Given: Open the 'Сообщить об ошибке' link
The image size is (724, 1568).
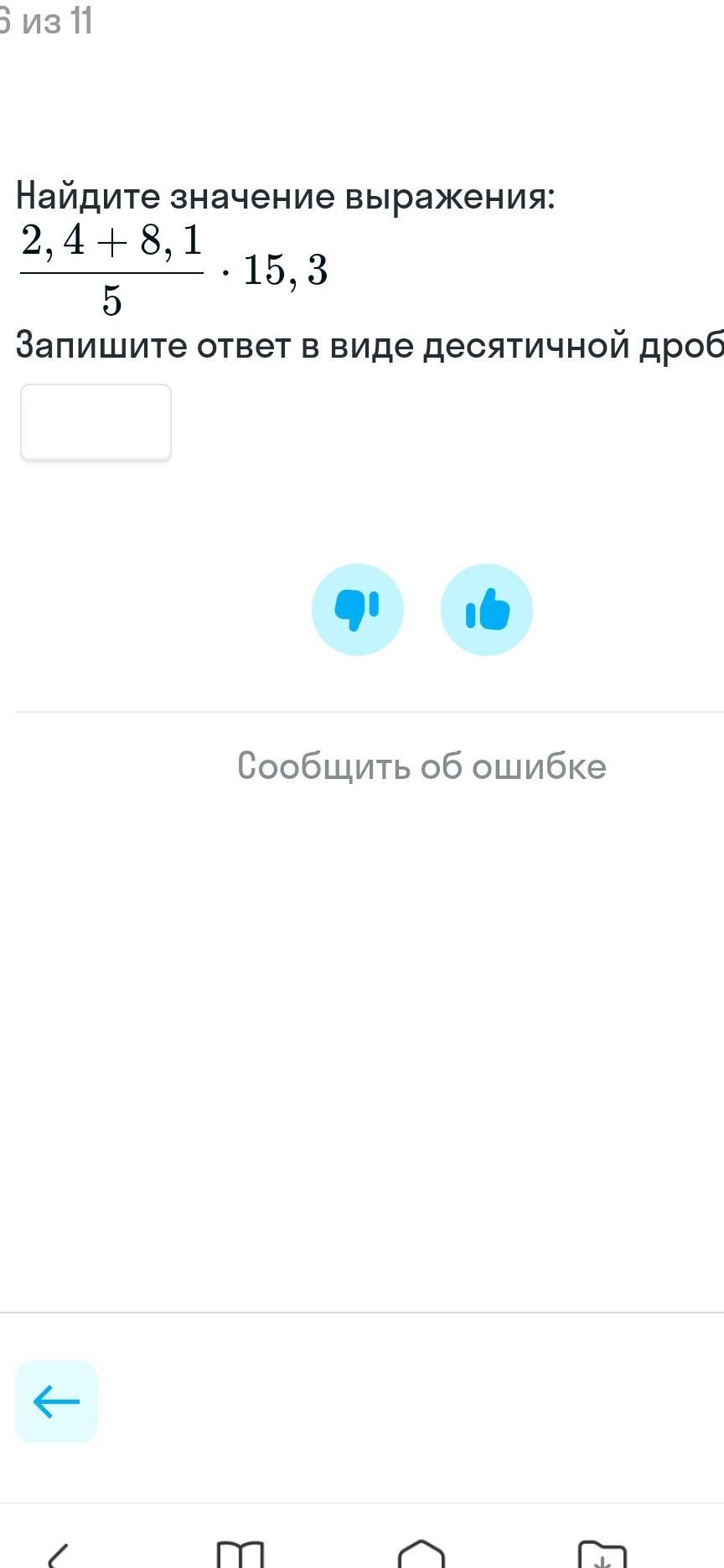Looking at the screenshot, I should coord(421,766).
